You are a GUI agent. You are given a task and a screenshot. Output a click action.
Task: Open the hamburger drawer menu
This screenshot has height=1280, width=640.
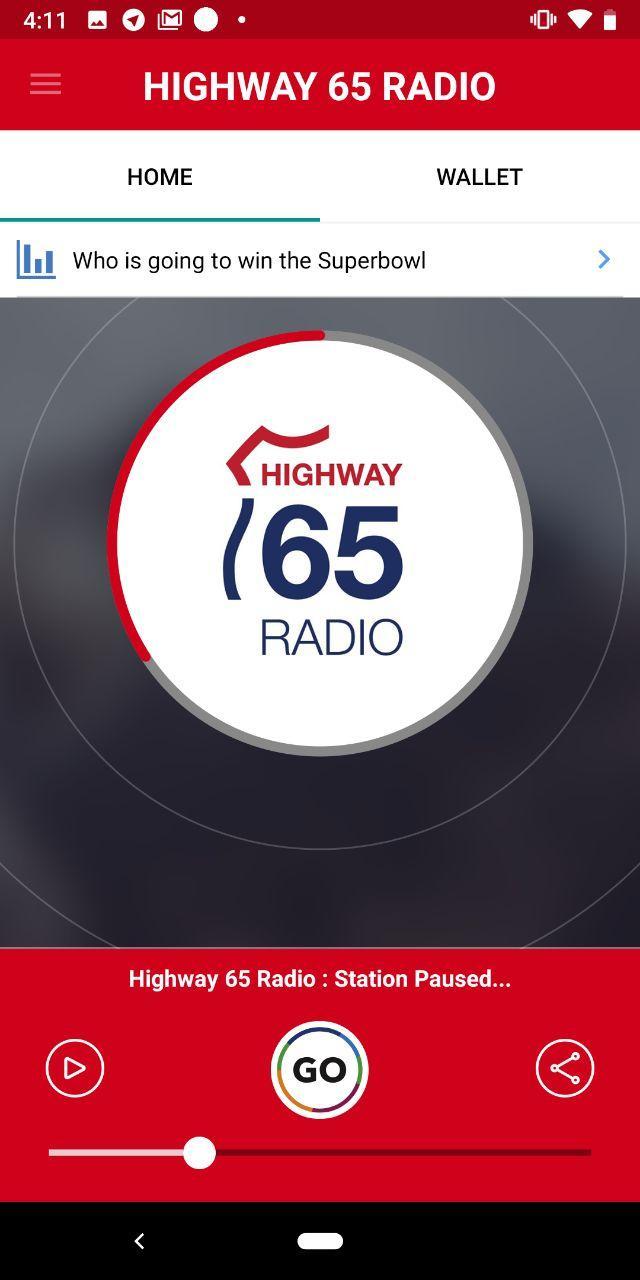click(x=45, y=85)
